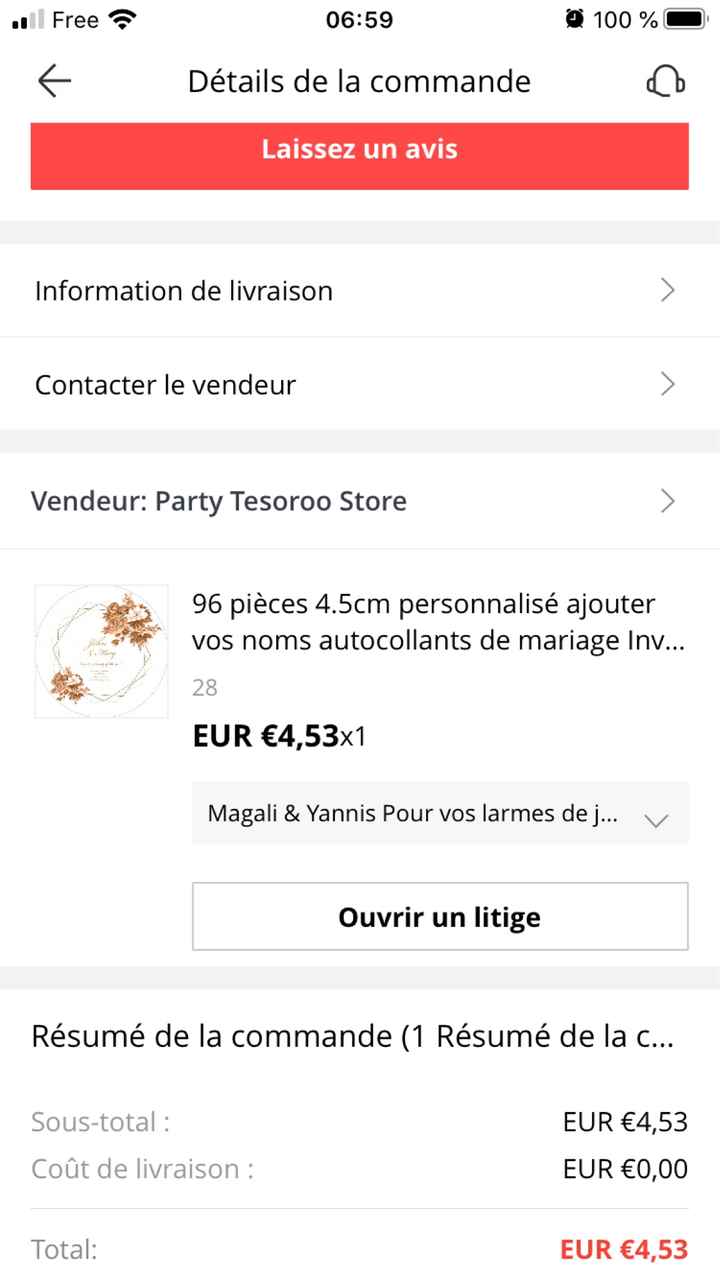Open Contacter le vendeur

[x=359, y=385]
